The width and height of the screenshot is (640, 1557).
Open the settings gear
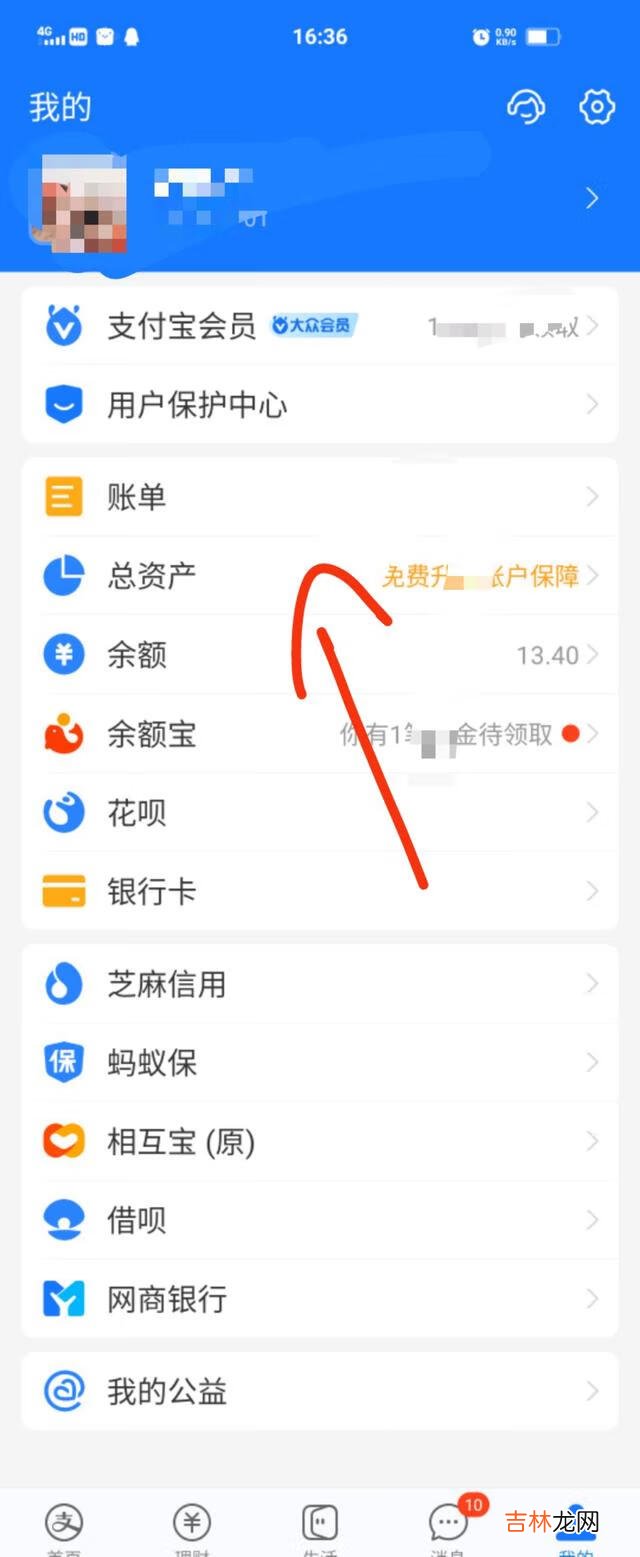(597, 107)
